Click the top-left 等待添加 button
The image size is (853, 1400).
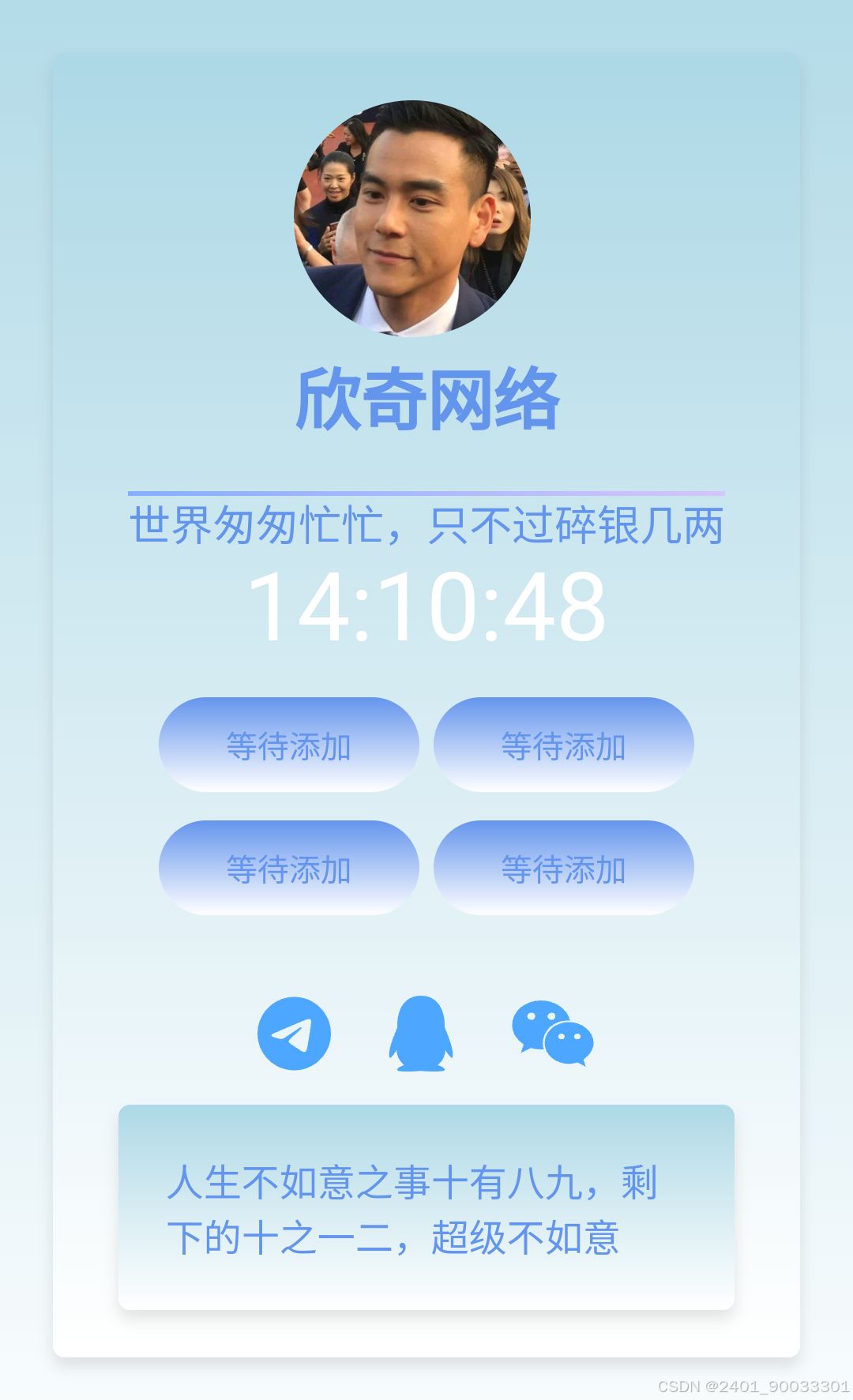click(x=289, y=743)
